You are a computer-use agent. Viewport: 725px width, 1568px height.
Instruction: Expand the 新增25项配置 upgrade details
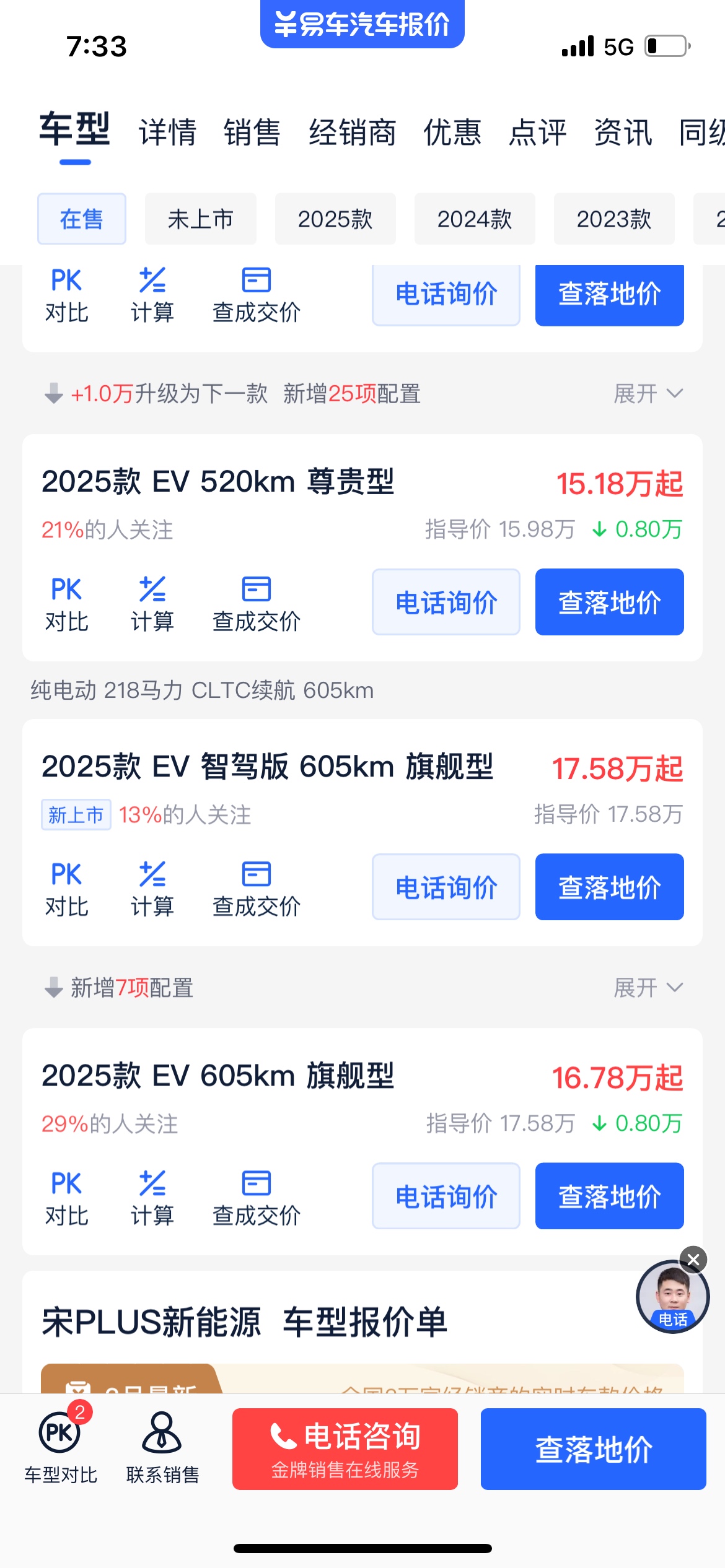click(648, 393)
